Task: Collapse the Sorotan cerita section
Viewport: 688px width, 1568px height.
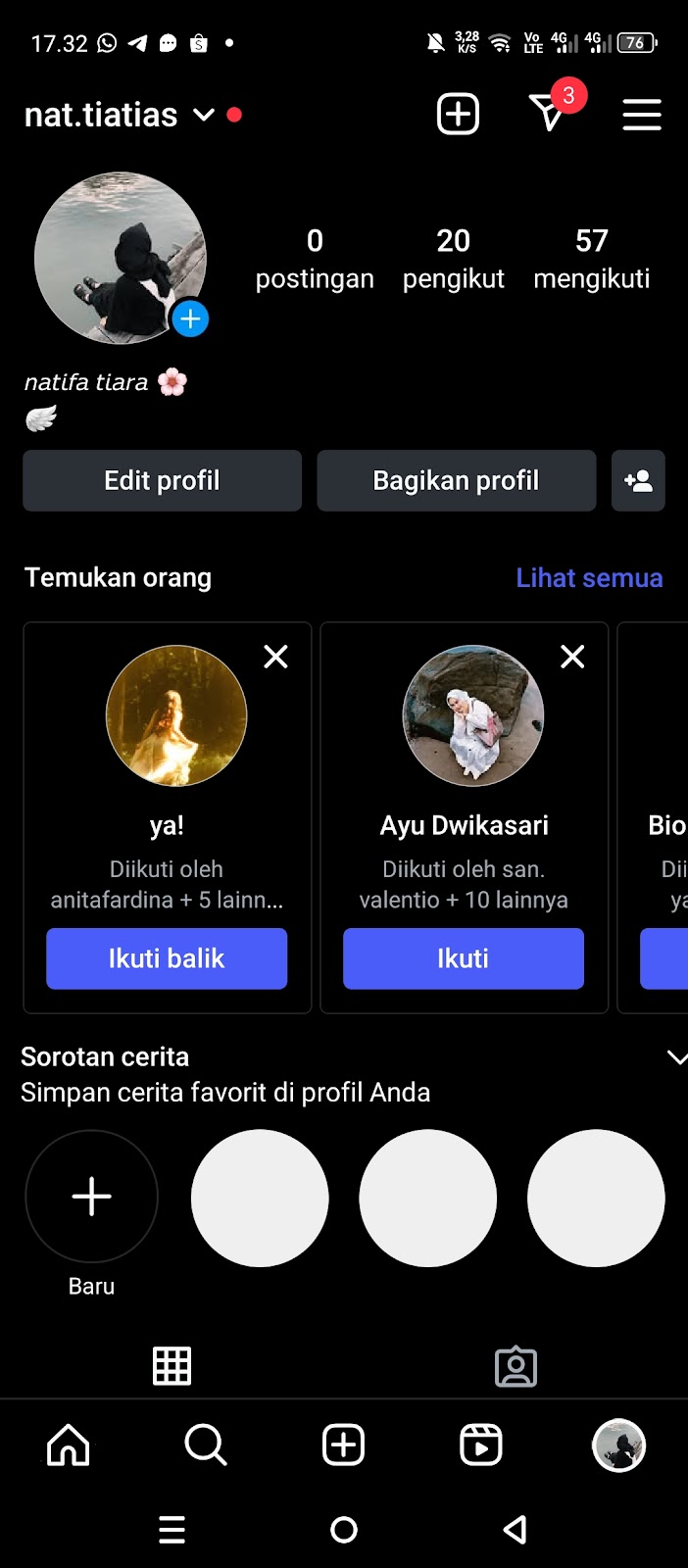Action: [x=676, y=1057]
